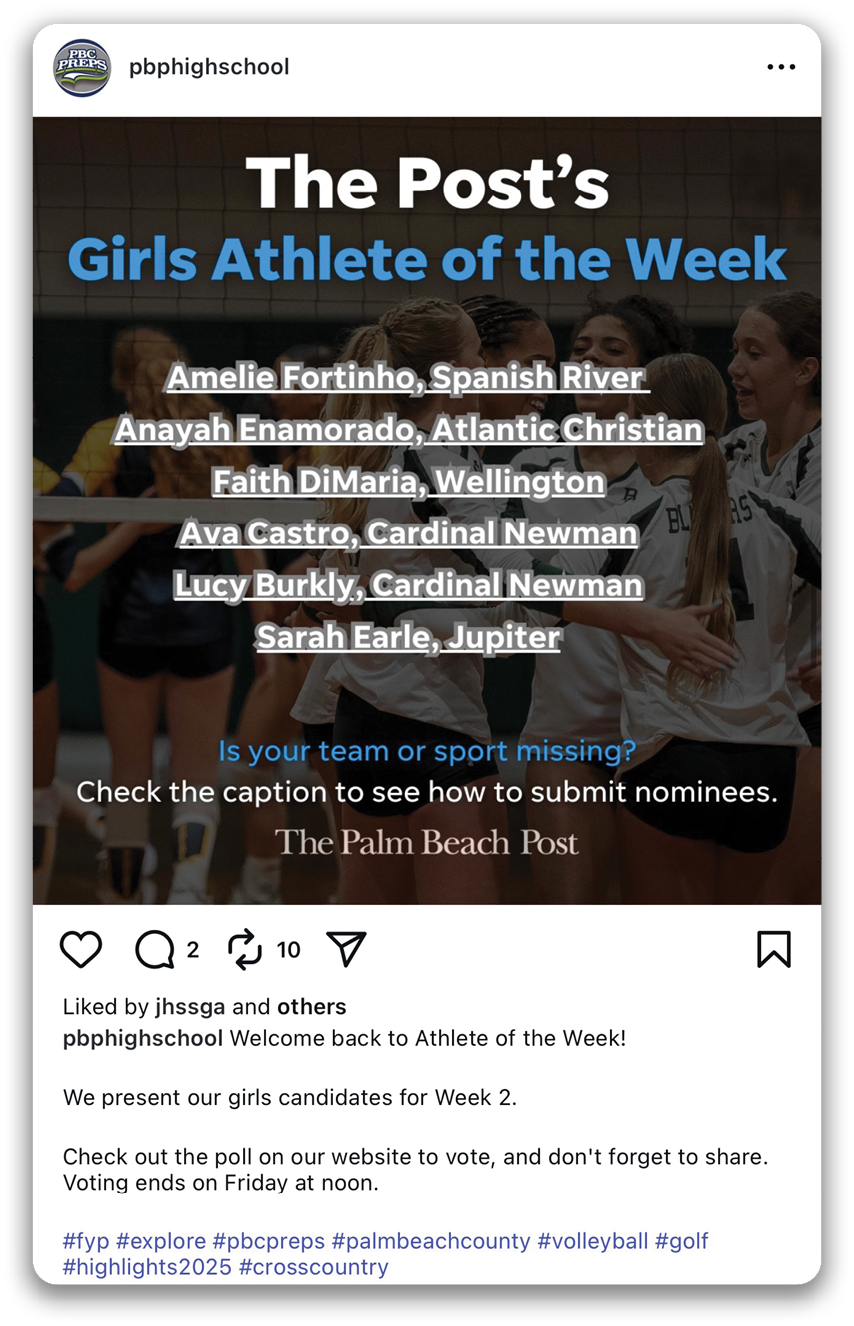Browse the #explore hashtag
This screenshot has width=854, height=1326.
click(161, 1241)
